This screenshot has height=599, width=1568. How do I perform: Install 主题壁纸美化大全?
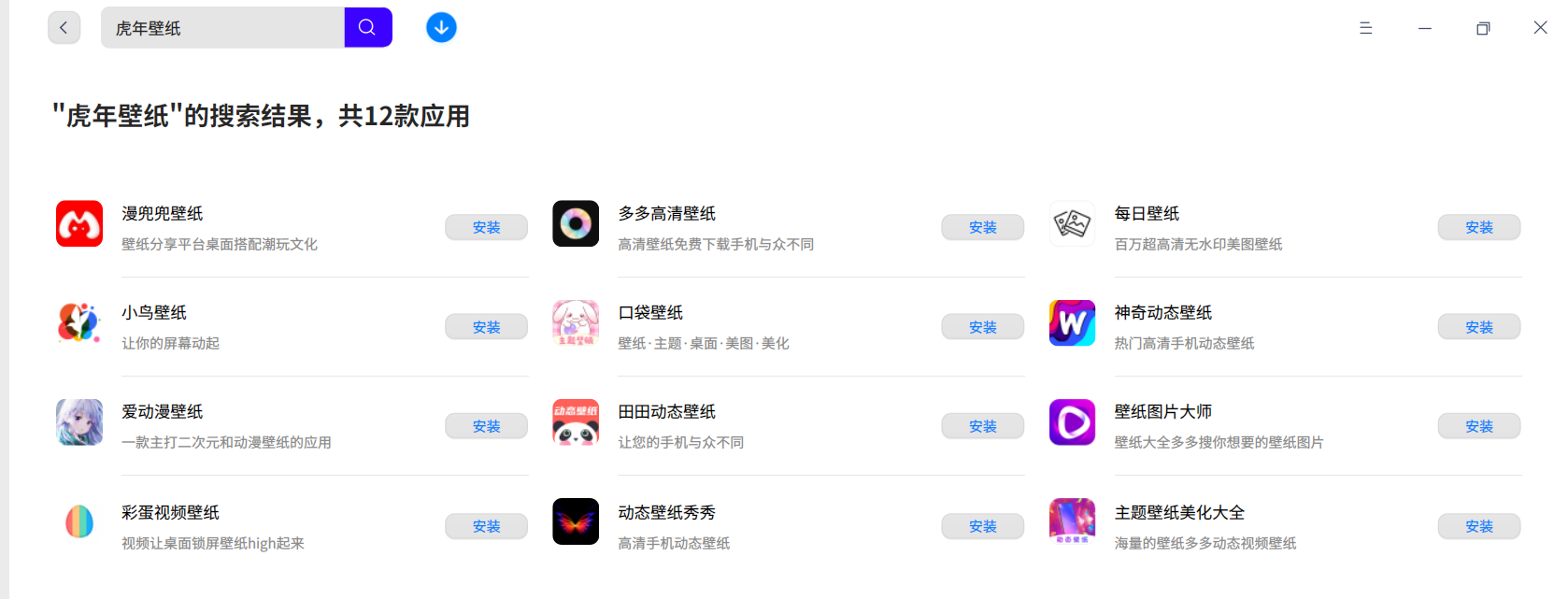click(1478, 526)
